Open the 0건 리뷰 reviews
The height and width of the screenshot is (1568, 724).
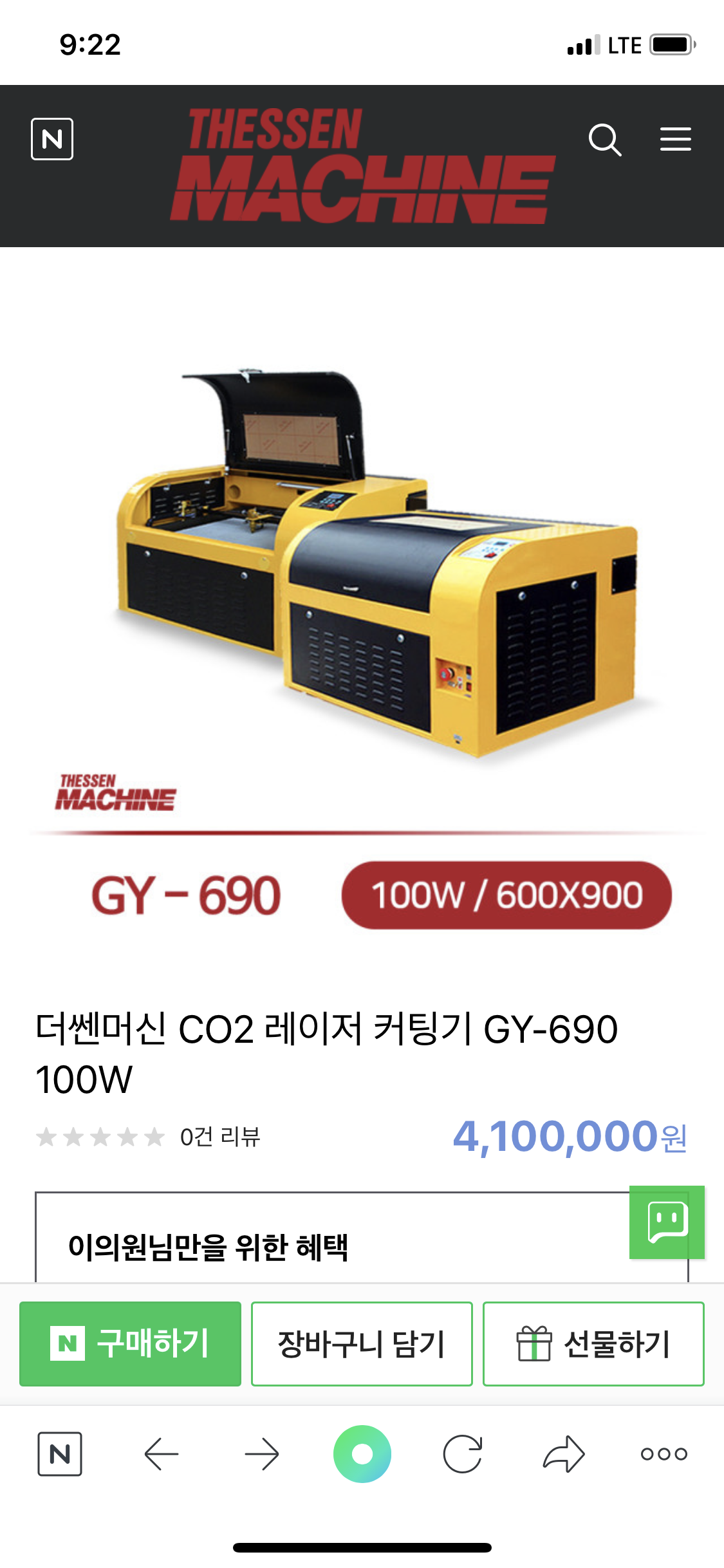[219, 1137]
